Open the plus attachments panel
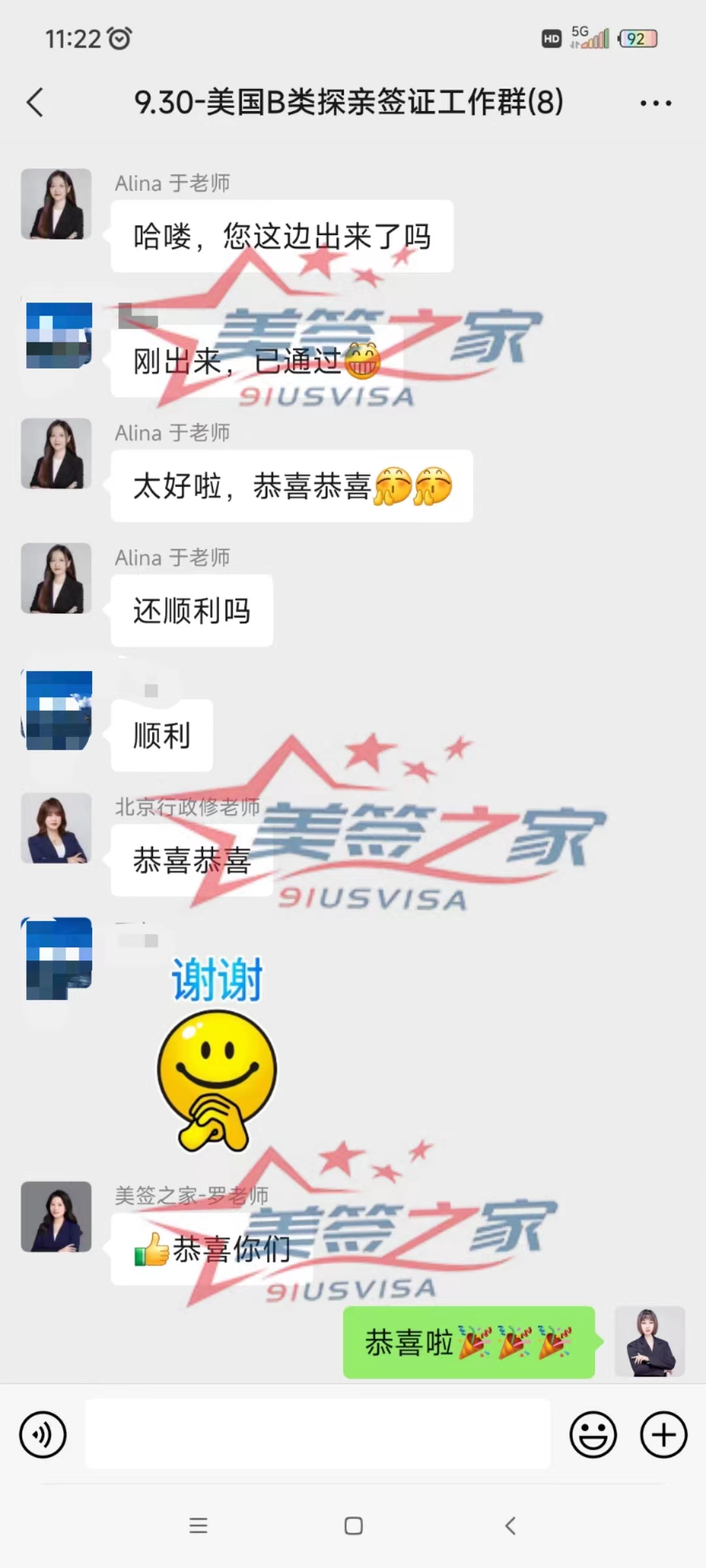Screen dimensions: 706x1568 [x=664, y=1435]
